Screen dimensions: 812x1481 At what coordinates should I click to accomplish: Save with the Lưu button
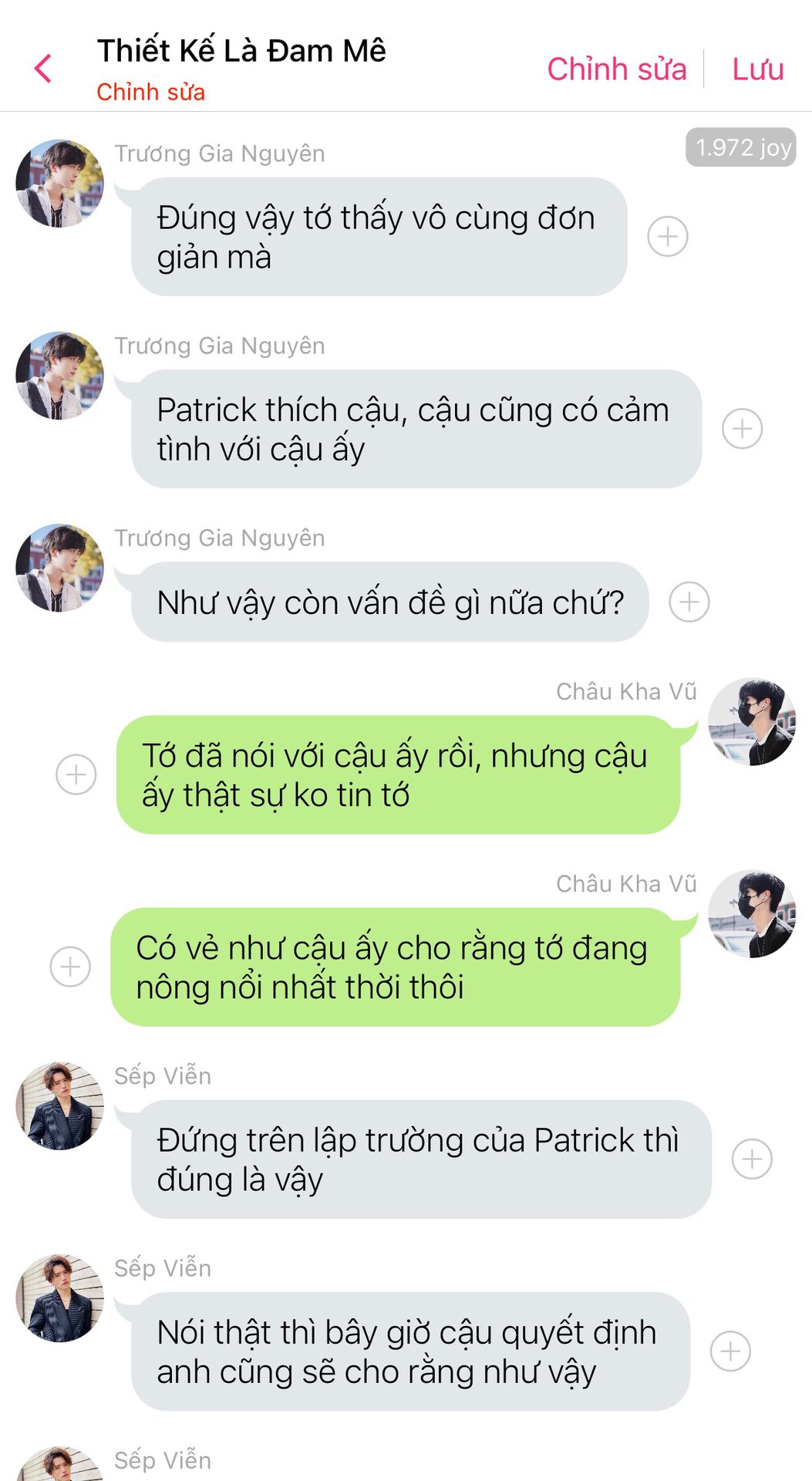pyautogui.click(x=757, y=69)
